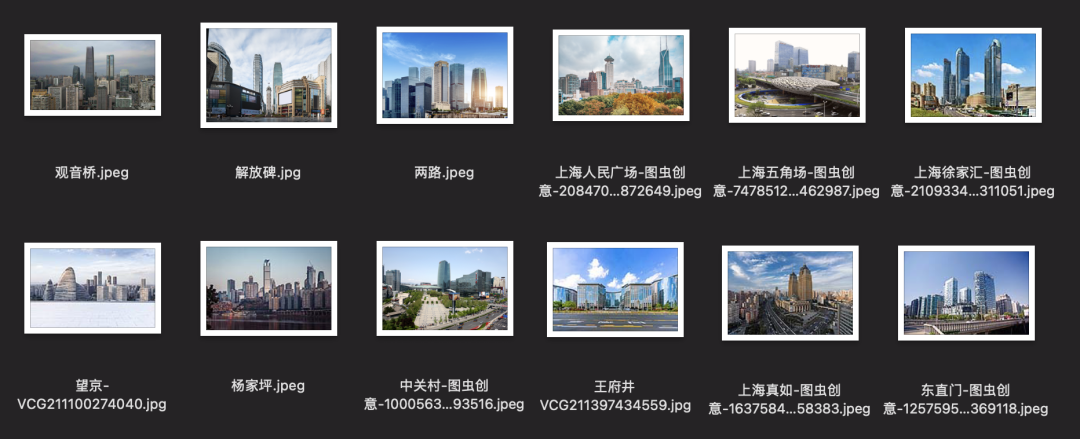Open the 上海人民广场 image file

tap(620, 75)
